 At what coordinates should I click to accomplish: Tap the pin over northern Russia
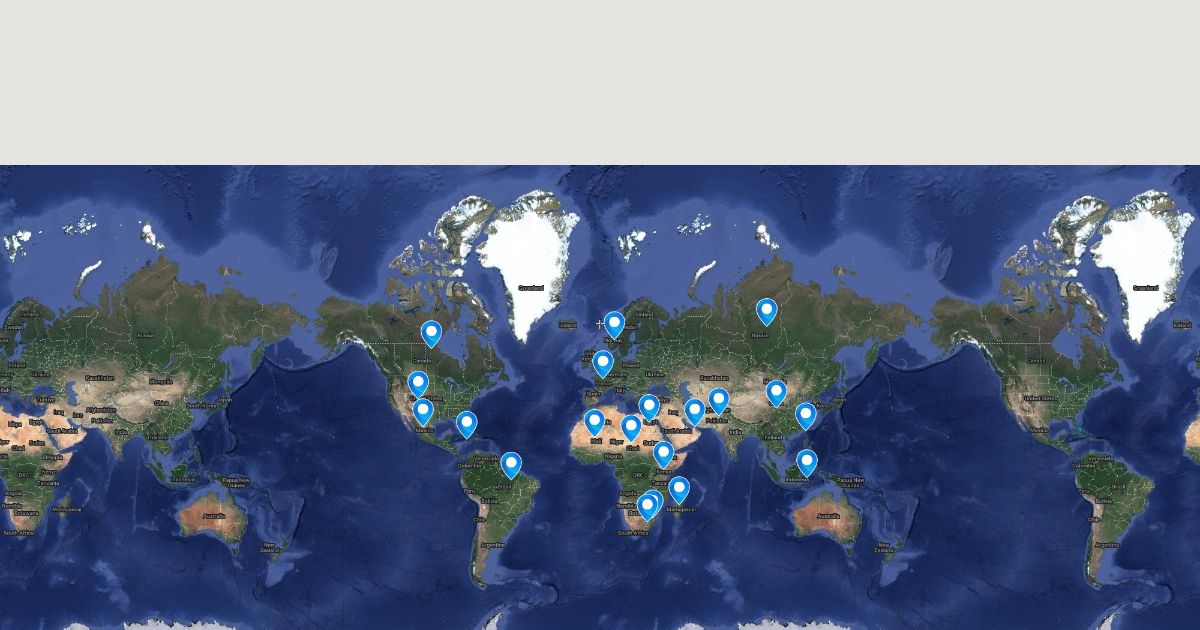coord(766,312)
